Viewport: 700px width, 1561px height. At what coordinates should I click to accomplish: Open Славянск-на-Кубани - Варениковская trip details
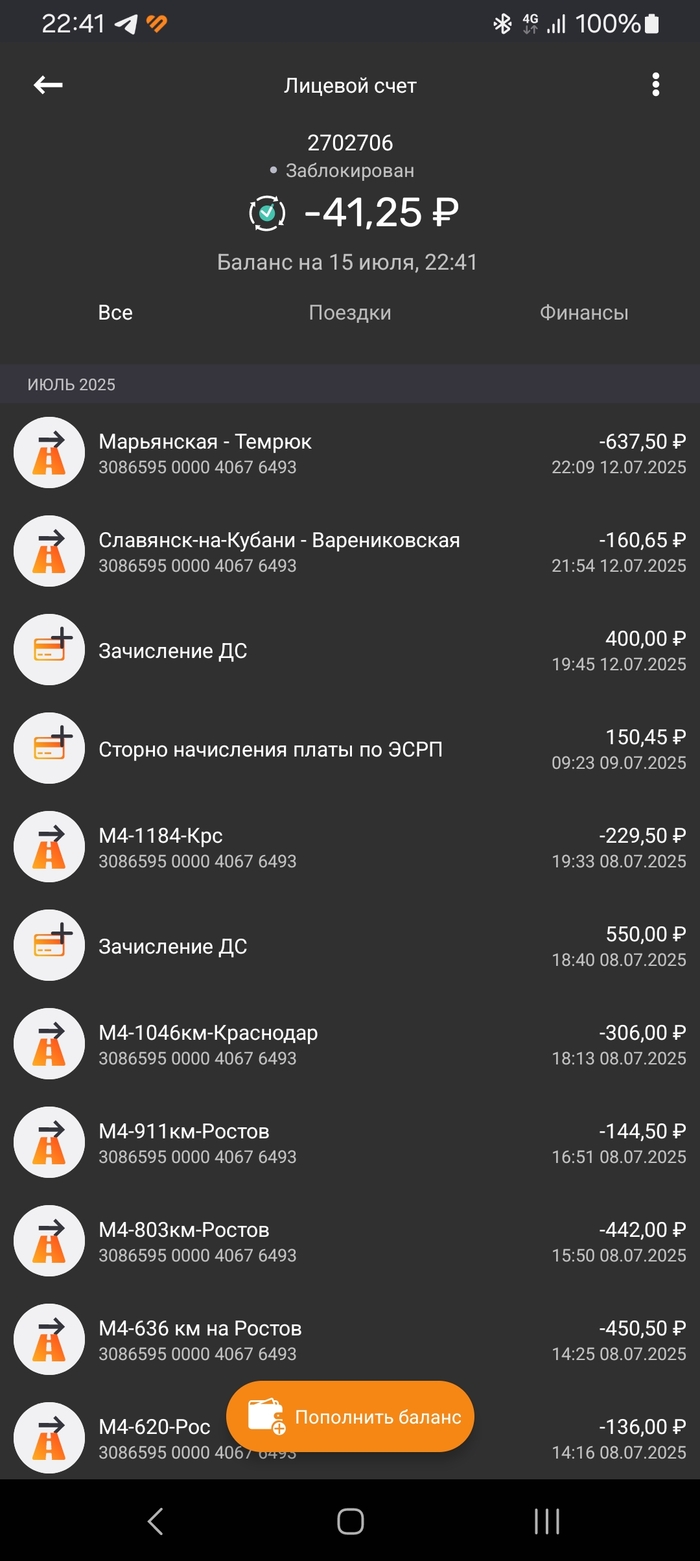pos(350,552)
